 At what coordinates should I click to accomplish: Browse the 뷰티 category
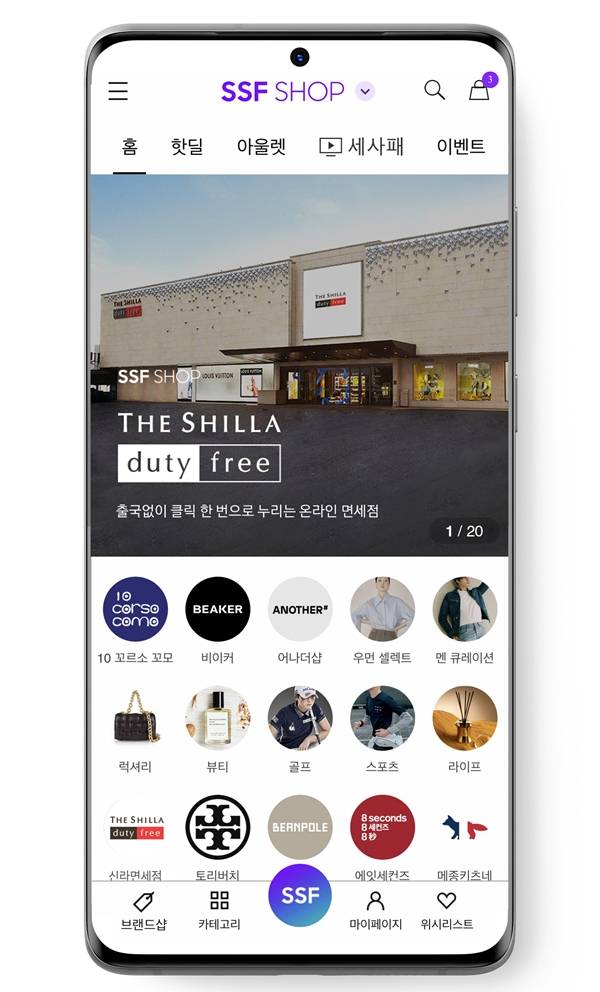(217, 718)
